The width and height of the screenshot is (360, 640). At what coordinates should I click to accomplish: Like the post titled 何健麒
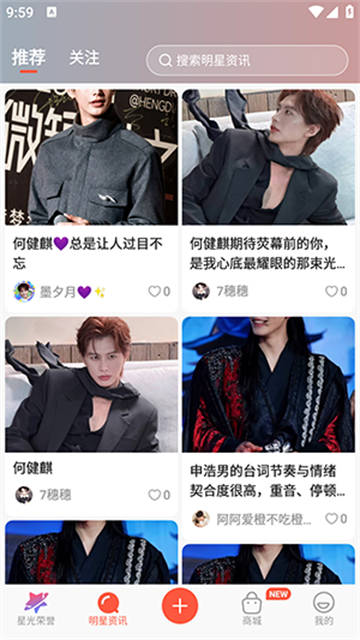click(159, 495)
